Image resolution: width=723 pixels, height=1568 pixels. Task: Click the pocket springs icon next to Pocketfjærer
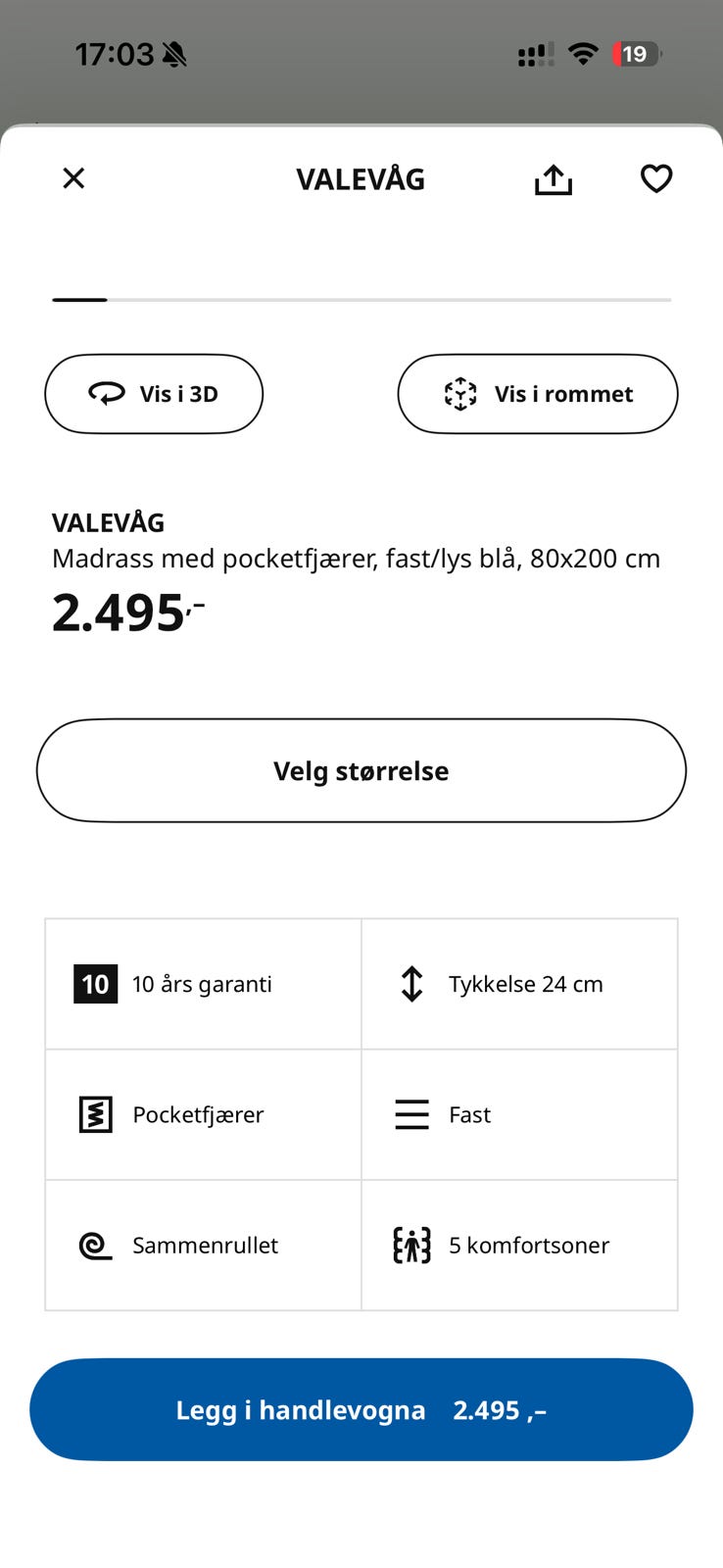tap(93, 1114)
